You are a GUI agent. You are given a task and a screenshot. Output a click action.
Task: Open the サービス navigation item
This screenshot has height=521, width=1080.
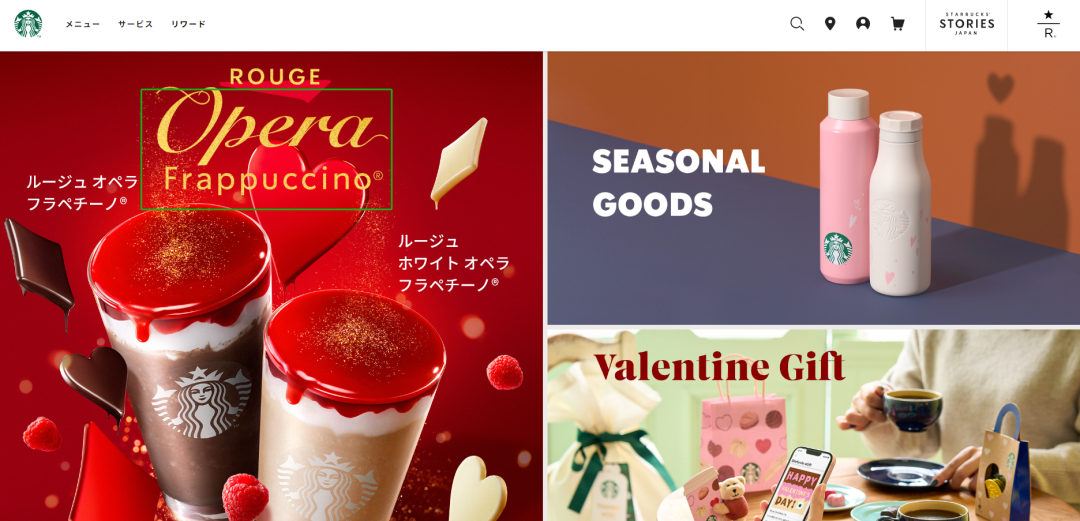(135, 24)
